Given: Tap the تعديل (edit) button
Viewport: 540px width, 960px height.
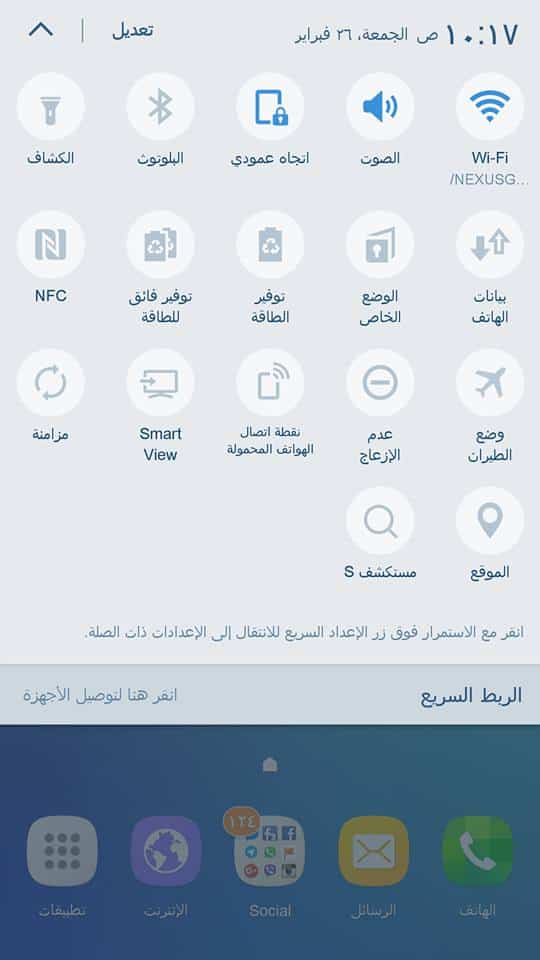Looking at the screenshot, I should coord(132,31).
